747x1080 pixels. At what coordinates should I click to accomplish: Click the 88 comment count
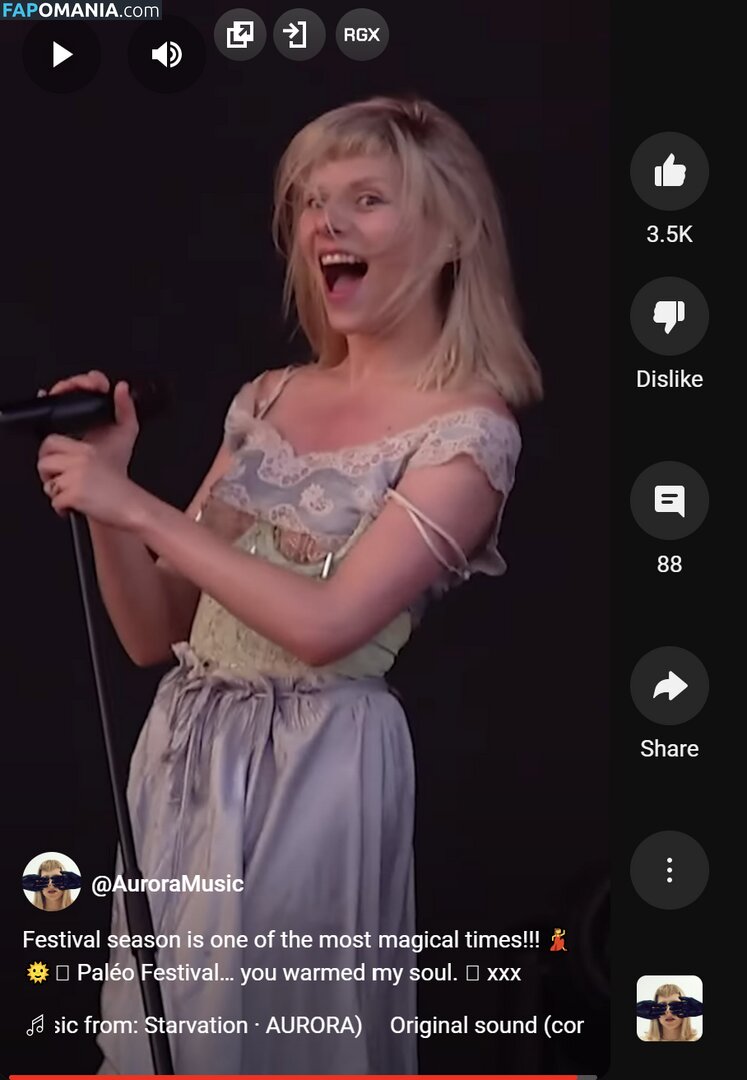click(x=669, y=563)
